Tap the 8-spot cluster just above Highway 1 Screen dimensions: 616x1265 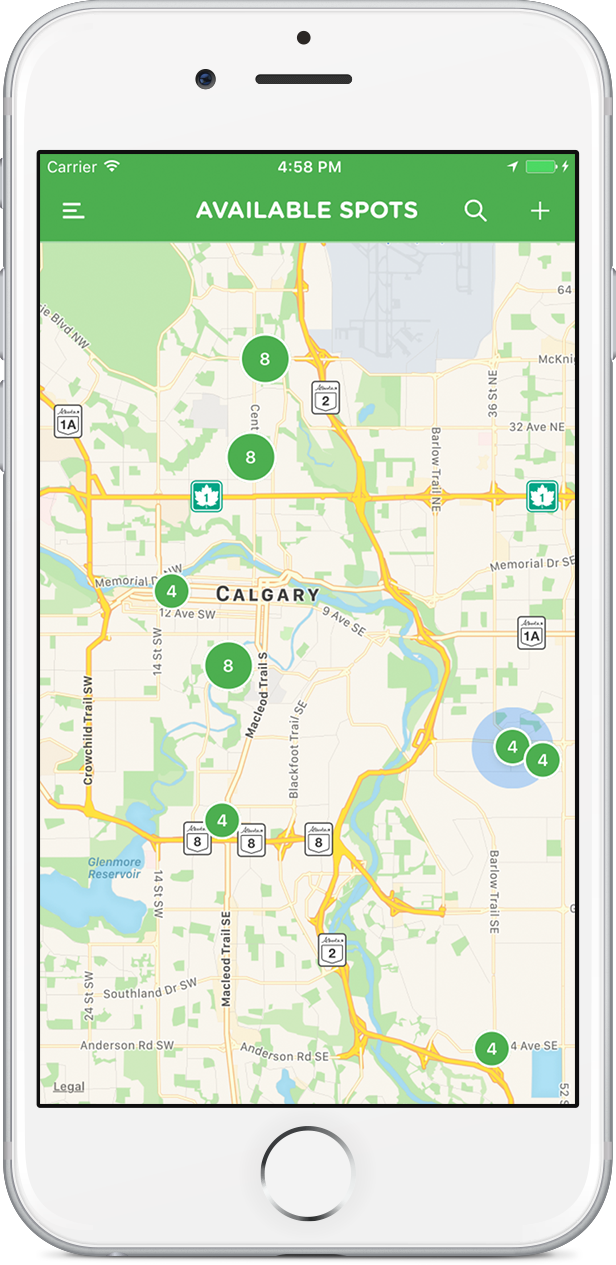click(x=251, y=457)
